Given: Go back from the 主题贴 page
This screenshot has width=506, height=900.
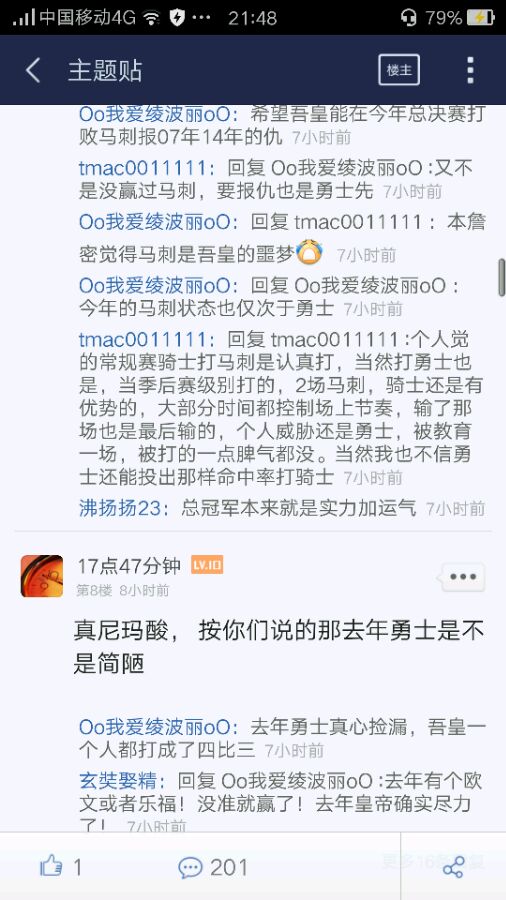Looking at the screenshot, I should click(x=33, y=71).
